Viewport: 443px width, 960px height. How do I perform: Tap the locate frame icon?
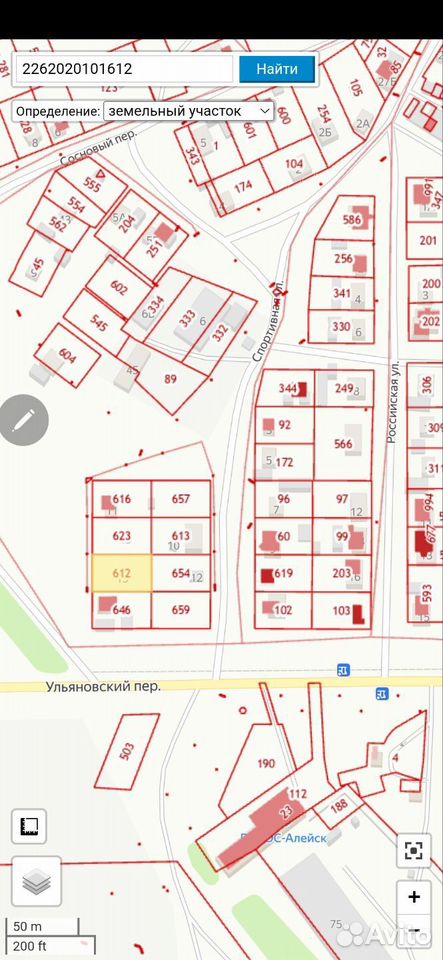coord(414,850)
